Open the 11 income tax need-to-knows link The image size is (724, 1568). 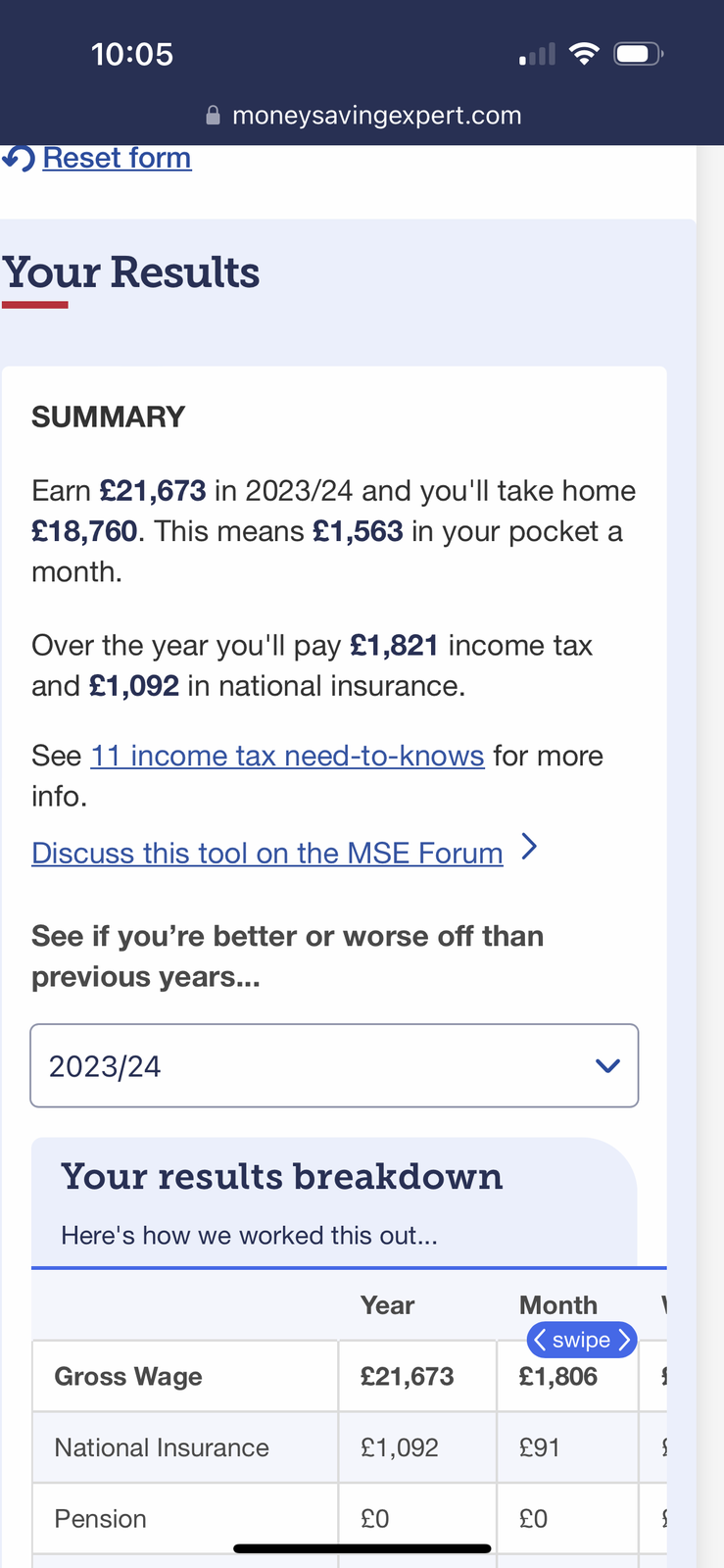(287, 756)
